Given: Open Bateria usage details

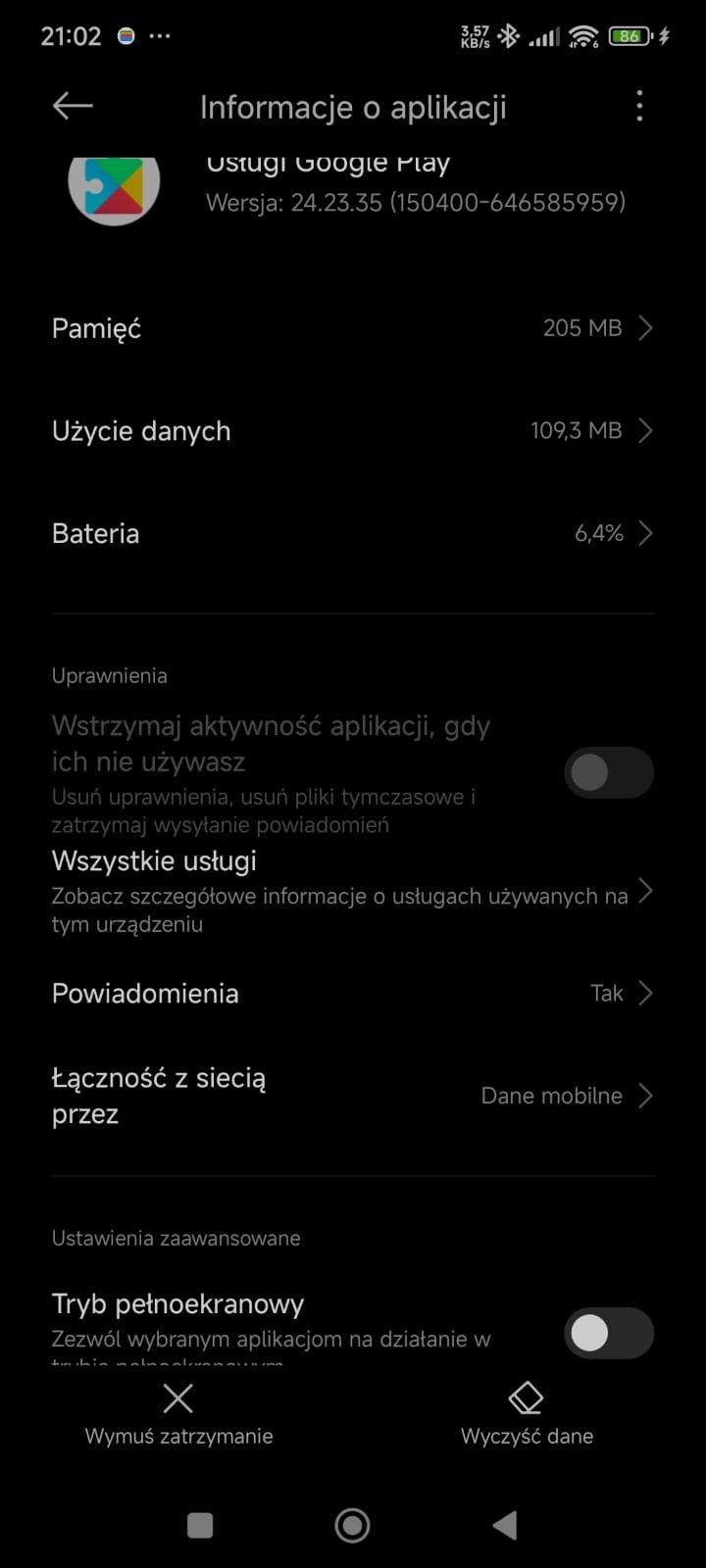Looking at the screenshot, I should (x=352, y=534).
